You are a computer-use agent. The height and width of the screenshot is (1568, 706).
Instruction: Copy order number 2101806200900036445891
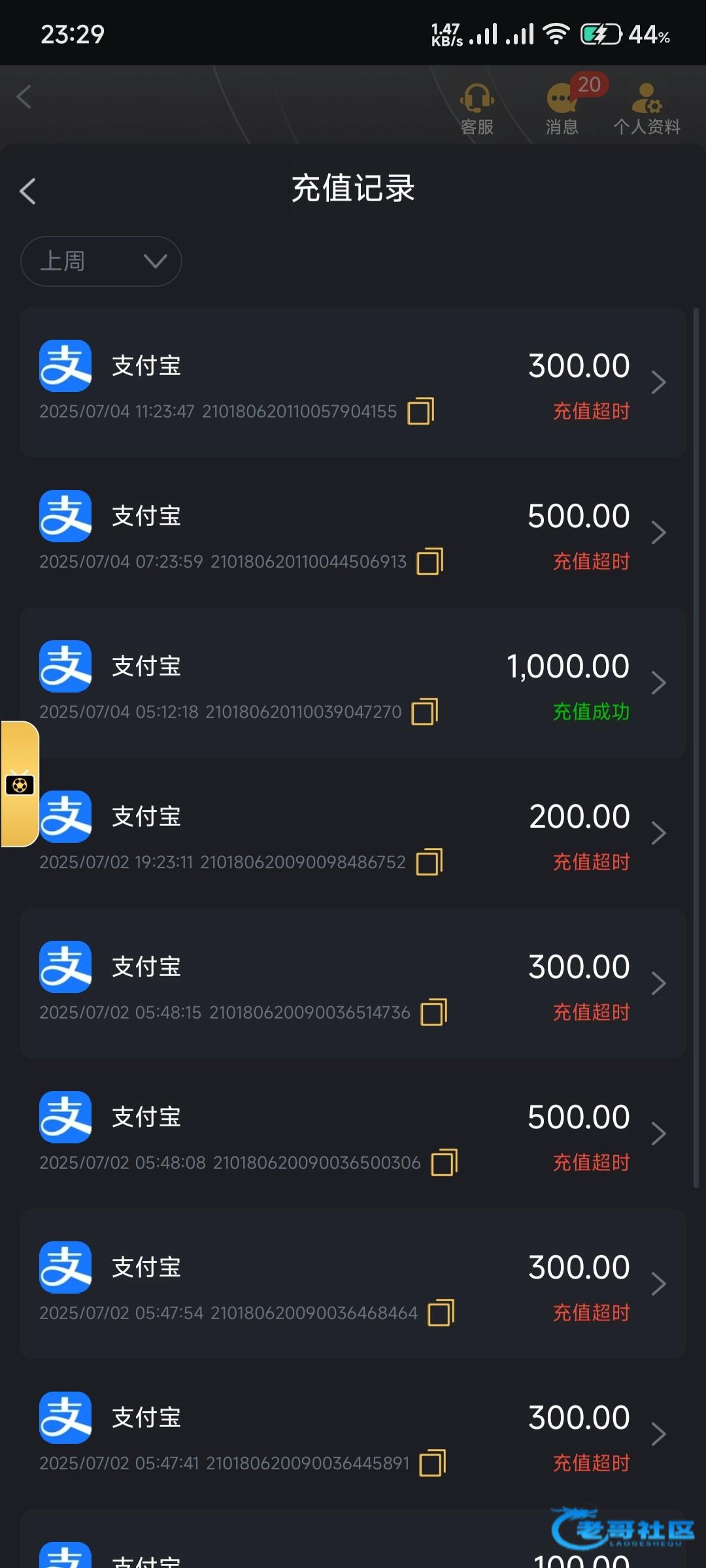432,1463
